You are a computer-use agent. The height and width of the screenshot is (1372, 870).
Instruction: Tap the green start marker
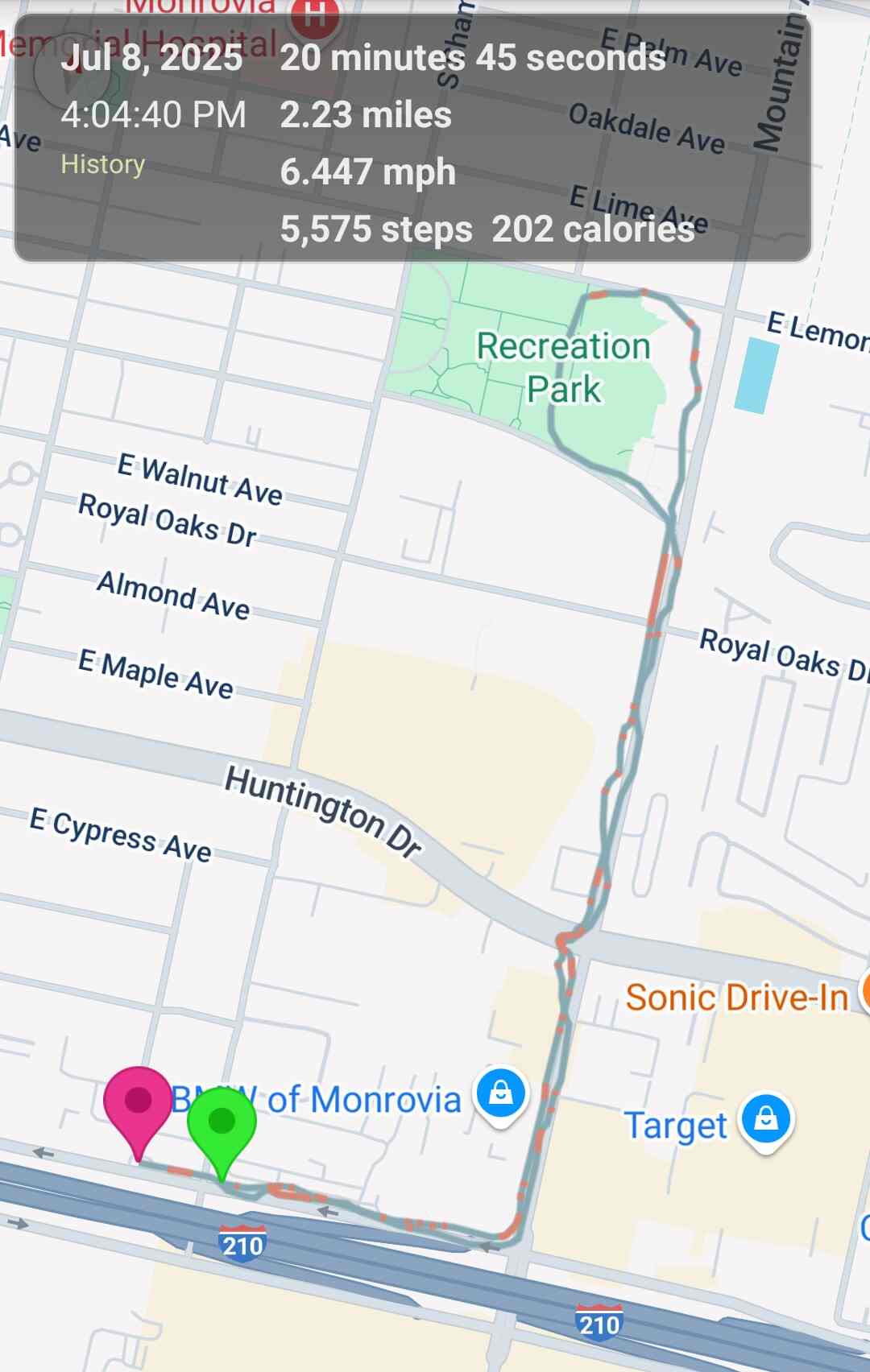(x=222, y=1122)
